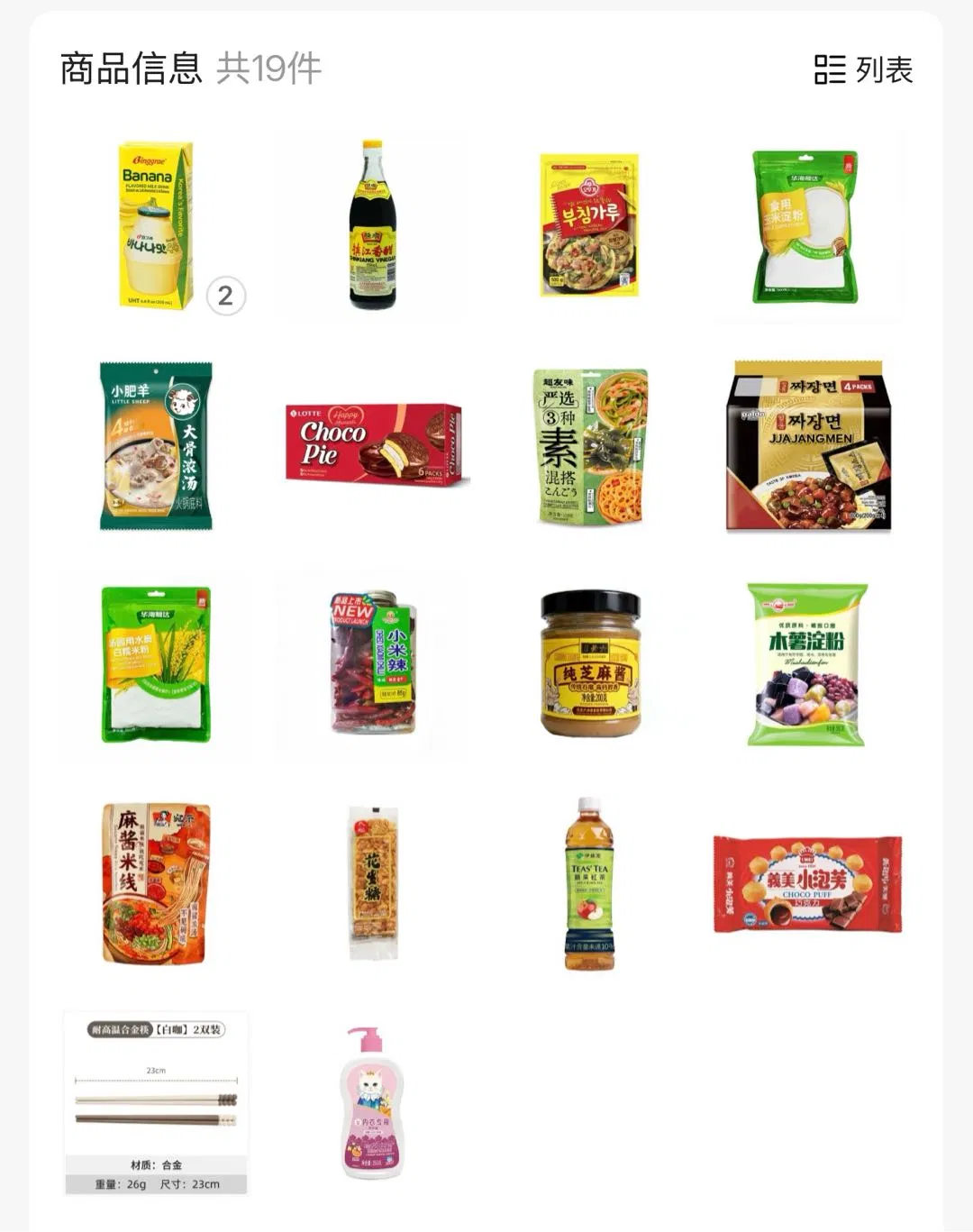Open the Korean pancake mix item
The image size is (973, 1232).
pos(589,225)
